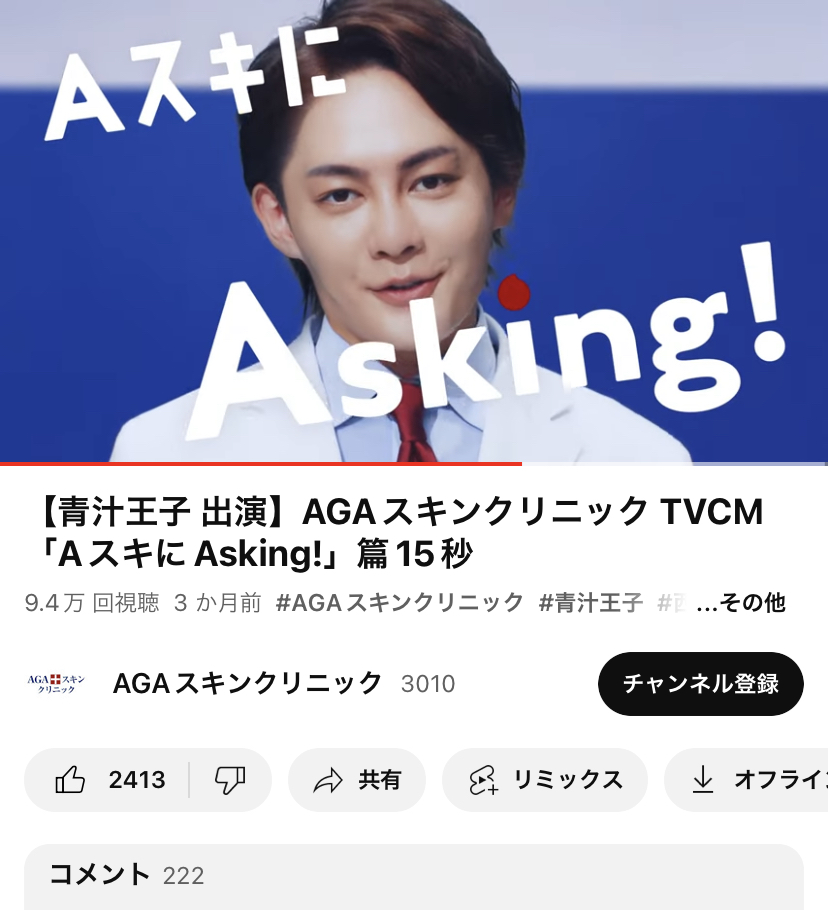Download the video with オフライン
The image size is (828, 910).
(x=750, y=780)
